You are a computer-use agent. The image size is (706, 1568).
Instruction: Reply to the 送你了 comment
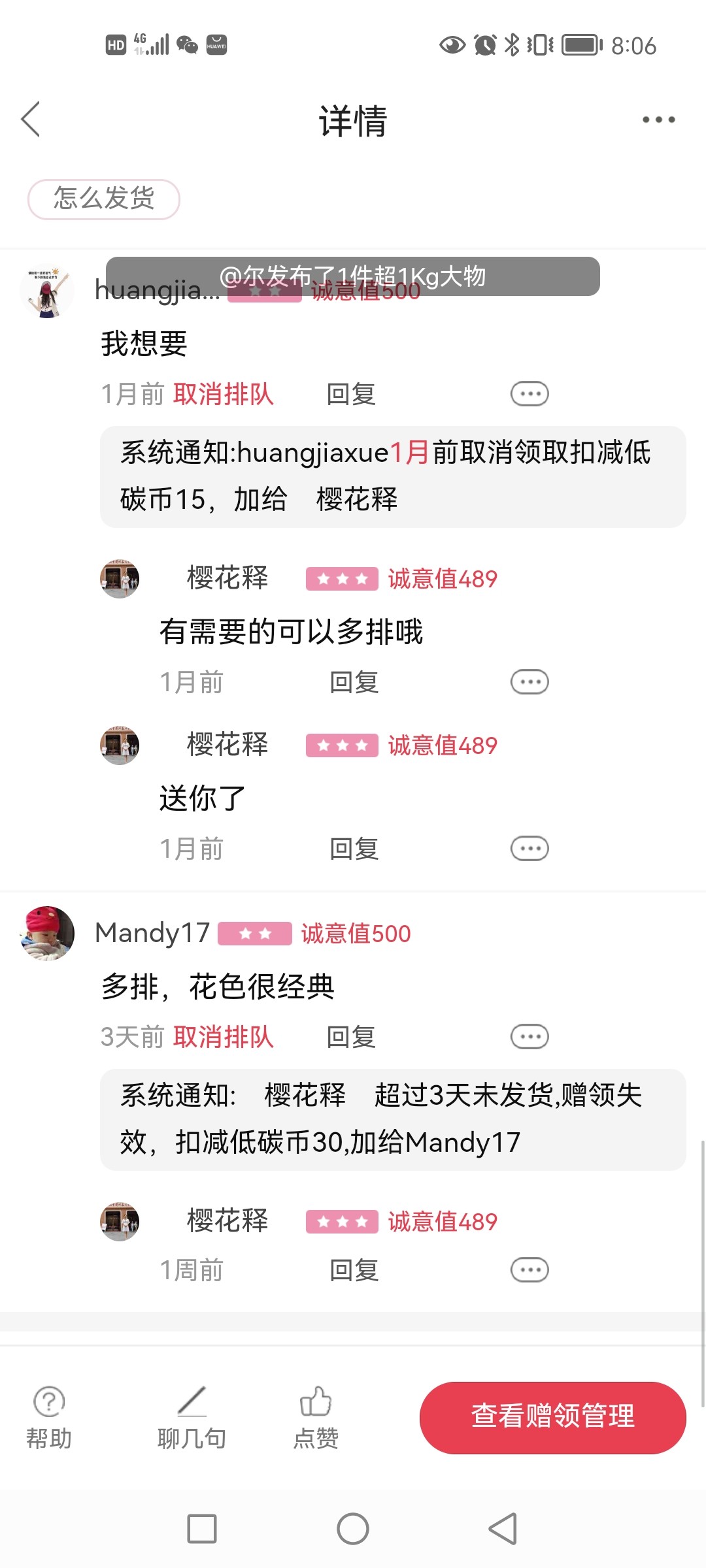tap(354, 849)
